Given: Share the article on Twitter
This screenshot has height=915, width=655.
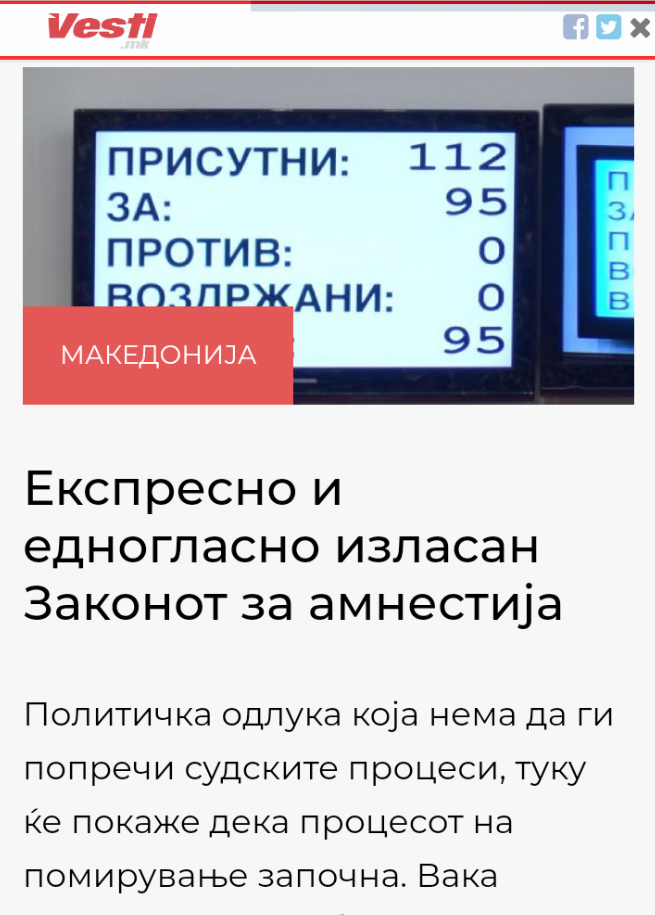Looking at the screenshot, I should (608, 27).
